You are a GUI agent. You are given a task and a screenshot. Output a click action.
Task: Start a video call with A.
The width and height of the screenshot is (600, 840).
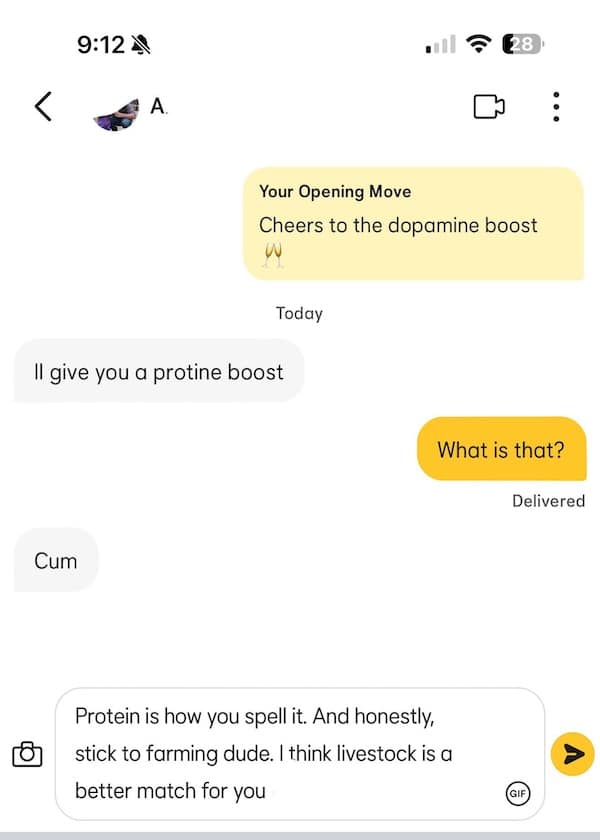[488, 106]
